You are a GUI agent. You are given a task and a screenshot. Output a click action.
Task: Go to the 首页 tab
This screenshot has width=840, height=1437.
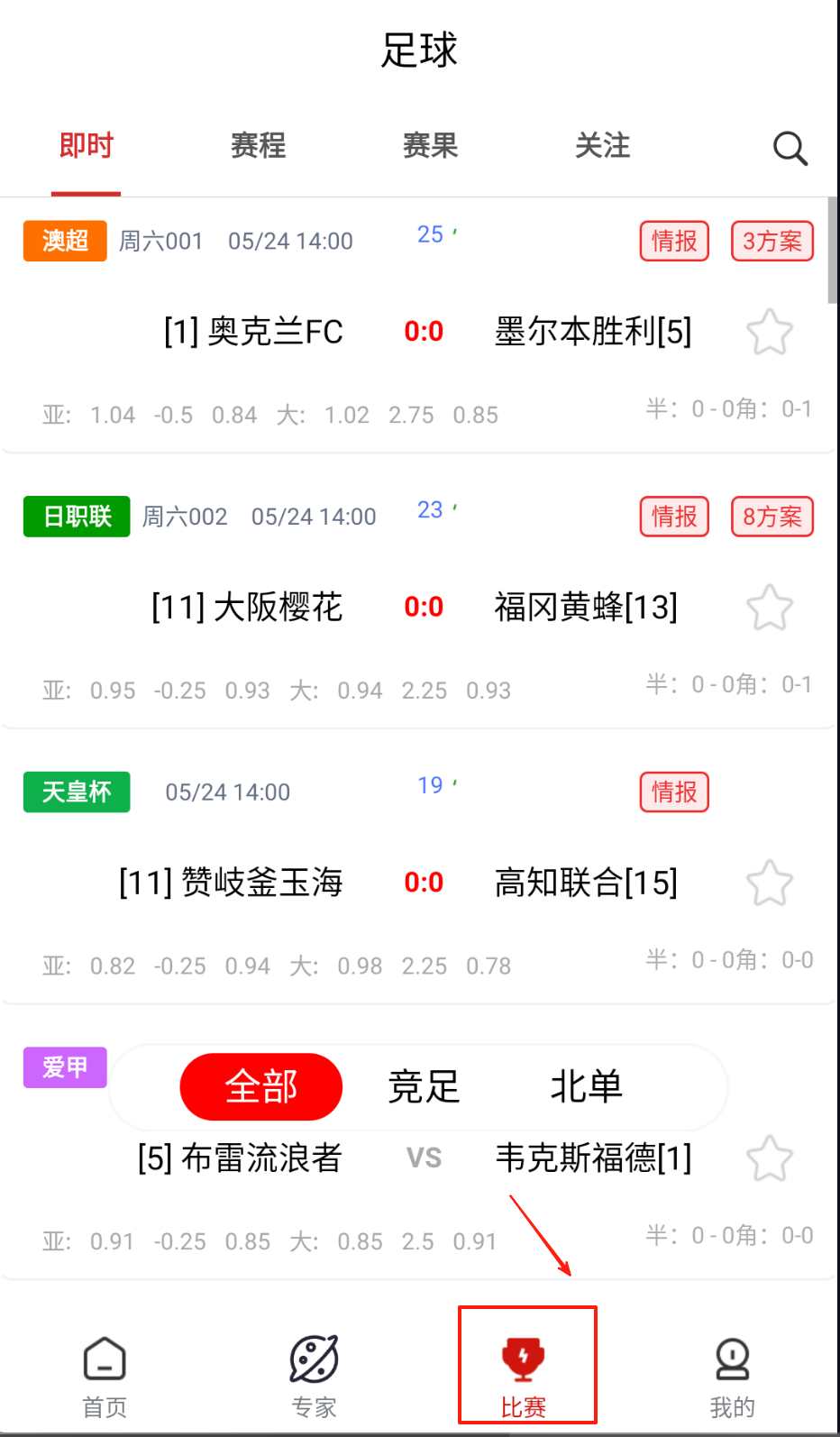pyautogui.click(x=105, y=1375)
